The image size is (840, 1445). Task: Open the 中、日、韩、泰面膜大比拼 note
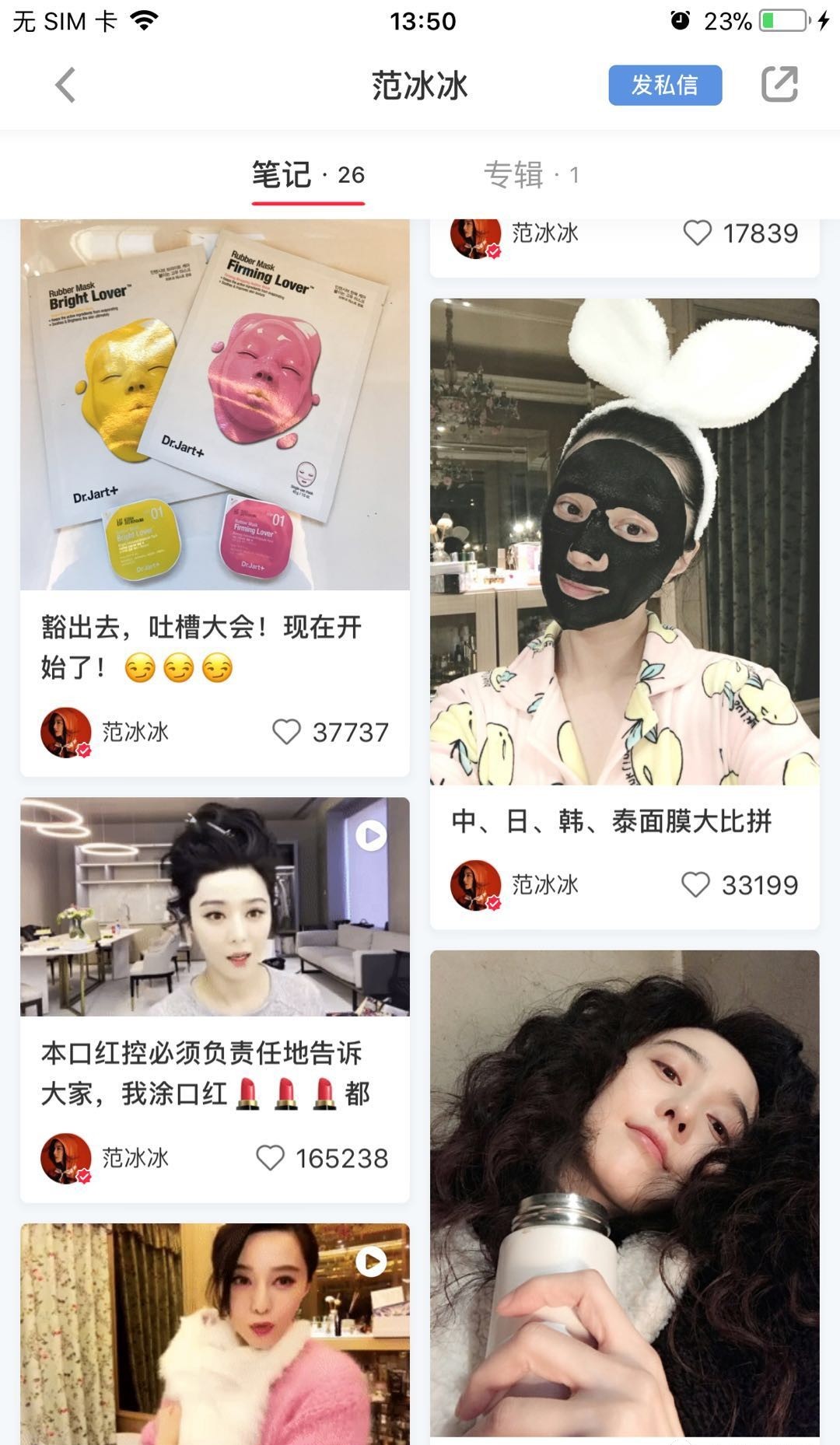pyautogui.click(x=625, y=542)
